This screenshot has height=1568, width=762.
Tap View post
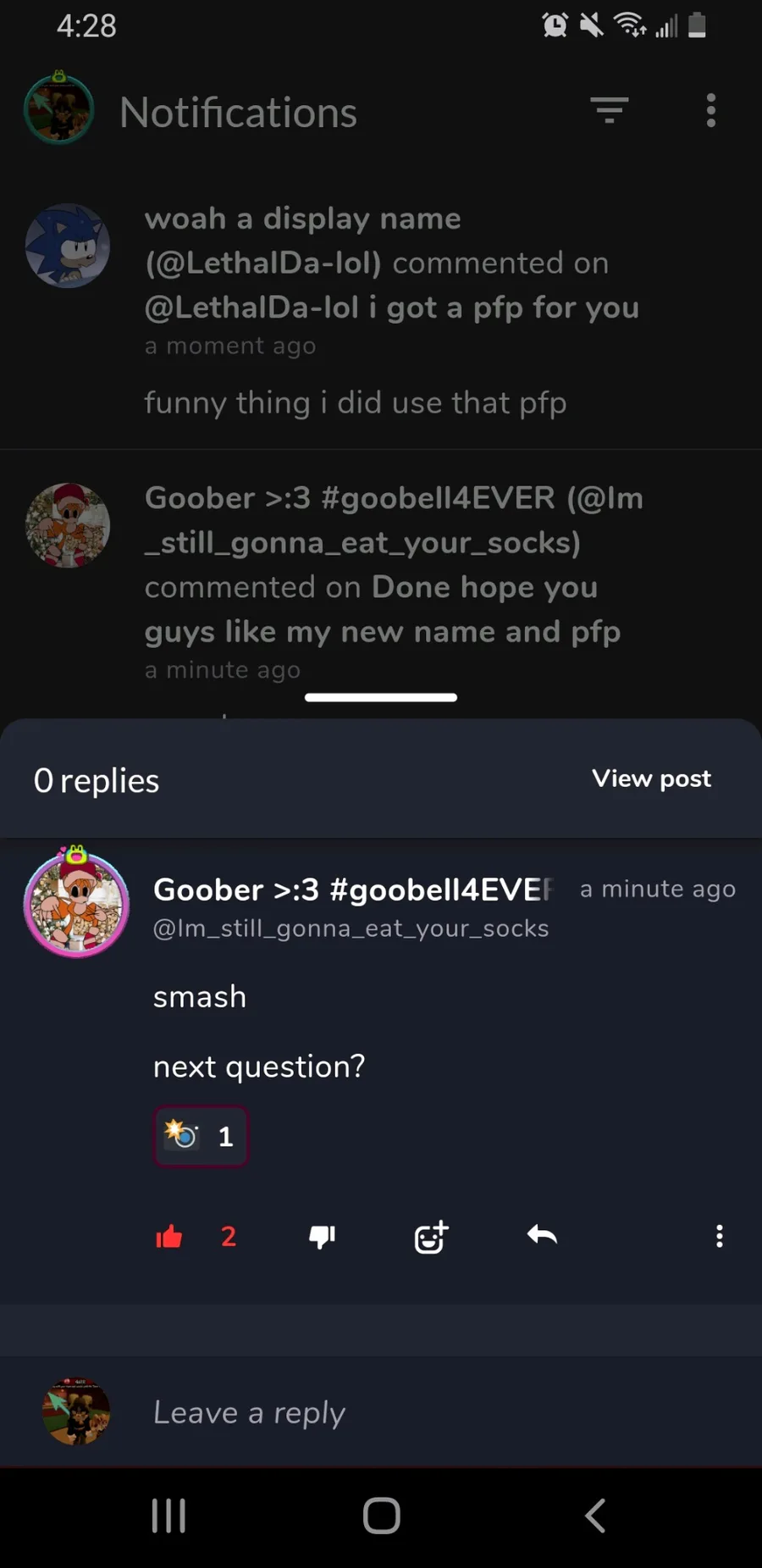(651, 778)
